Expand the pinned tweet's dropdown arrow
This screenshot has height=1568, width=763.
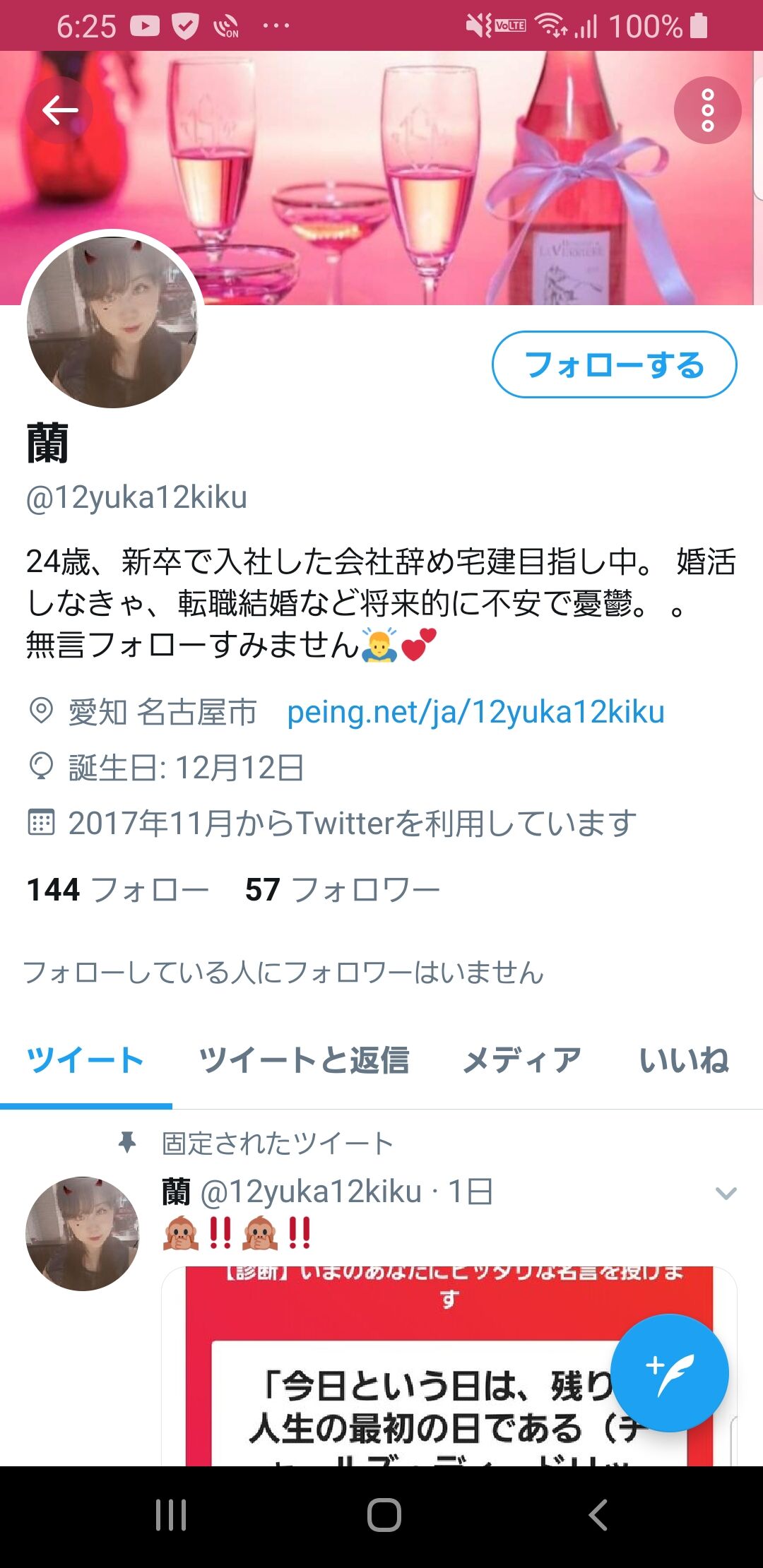726,1194
